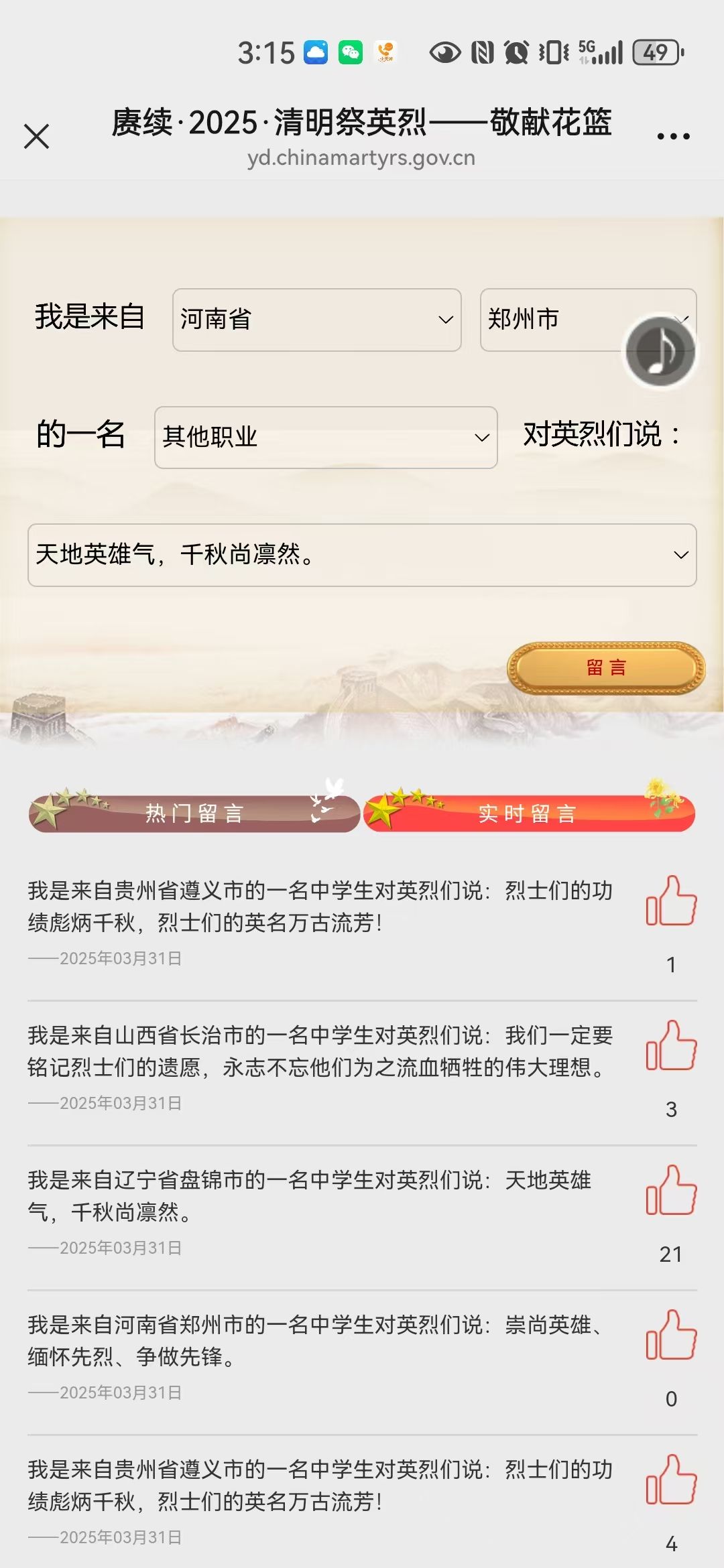This screenshot has width=724, height=1568.
Task: Like the 辽宁省盘锦市 student's message
Action: (671, 1191)
